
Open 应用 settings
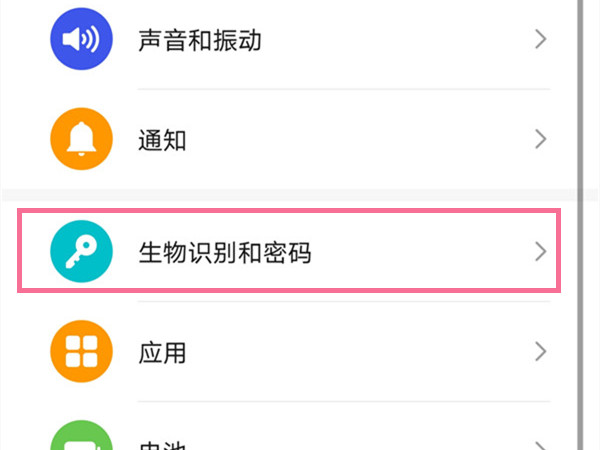162,352
